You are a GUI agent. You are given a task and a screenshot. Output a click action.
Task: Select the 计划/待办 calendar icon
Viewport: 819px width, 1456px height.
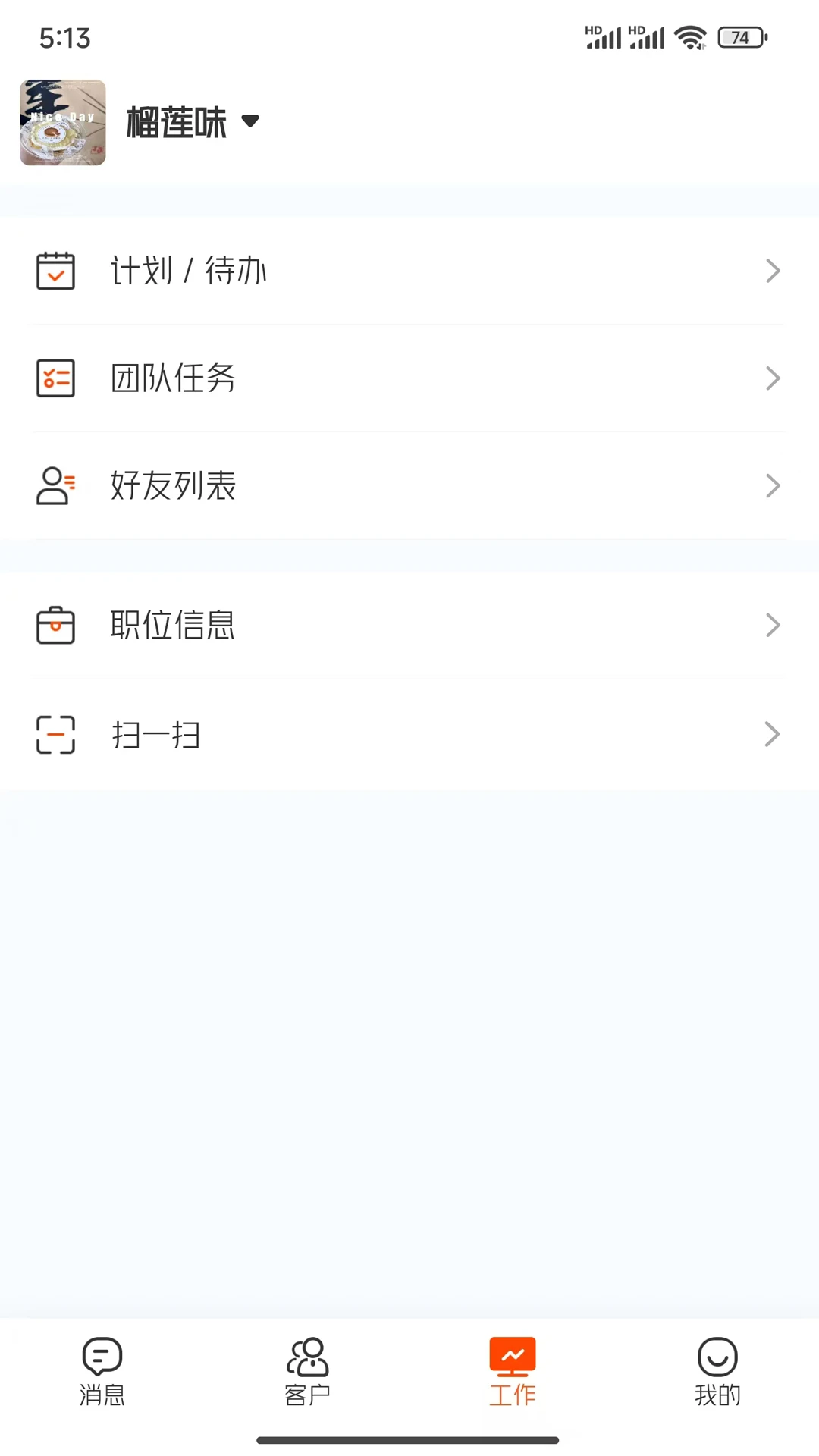pyautogui.click(x=55, y=271)
